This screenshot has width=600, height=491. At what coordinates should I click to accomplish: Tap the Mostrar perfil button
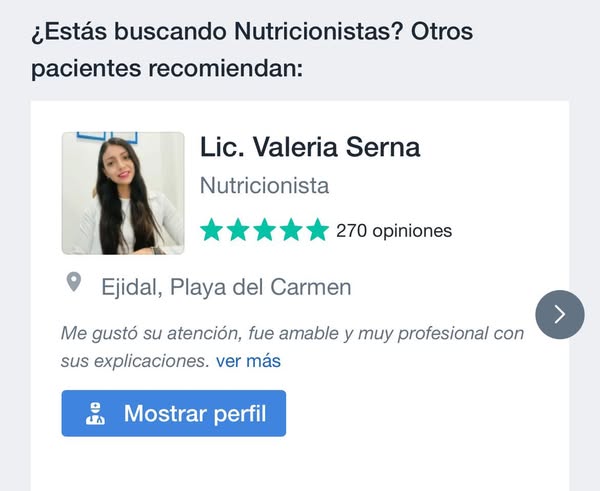(x=173, y=413)
